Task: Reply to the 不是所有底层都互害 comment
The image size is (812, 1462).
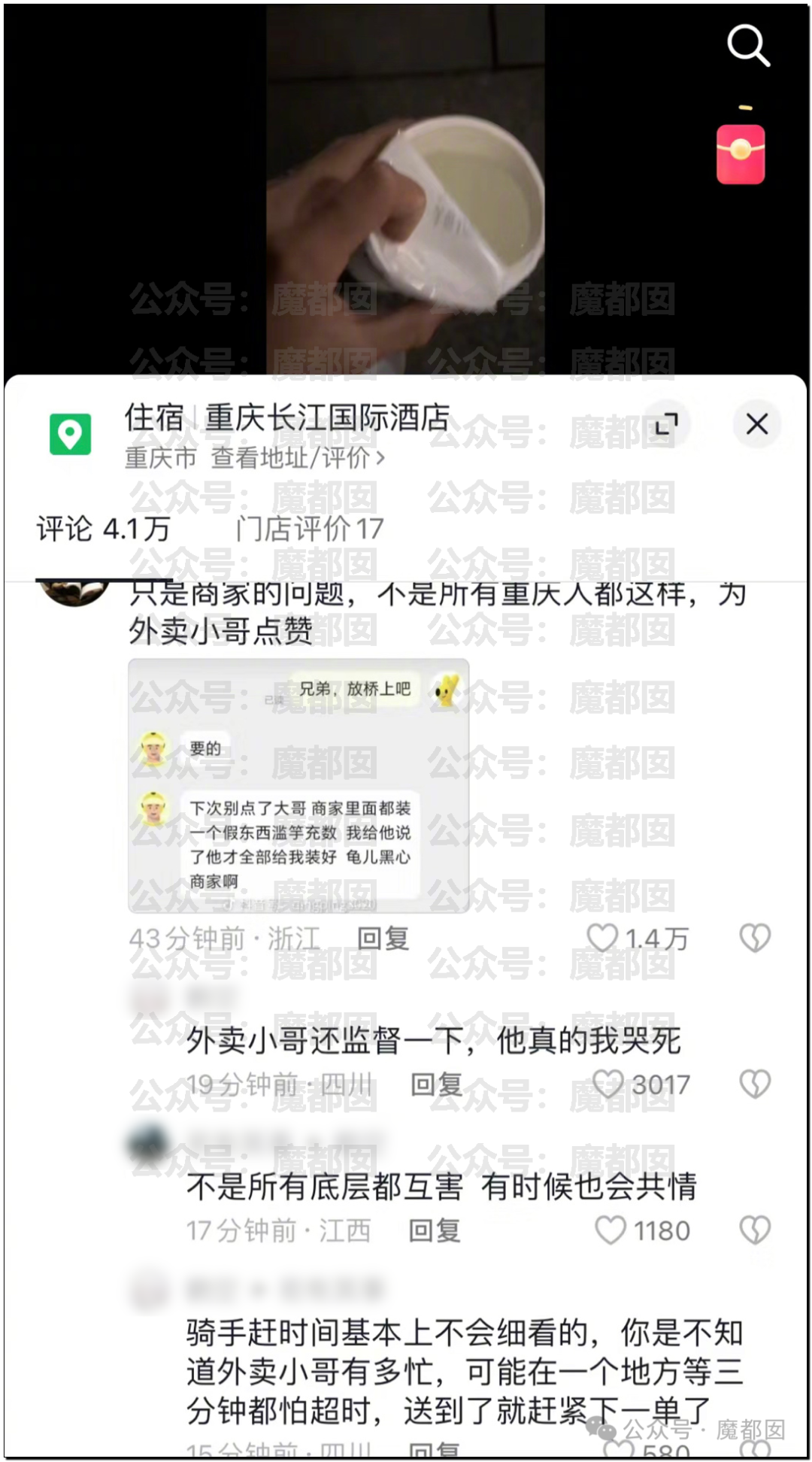Action: (434, 1230)
